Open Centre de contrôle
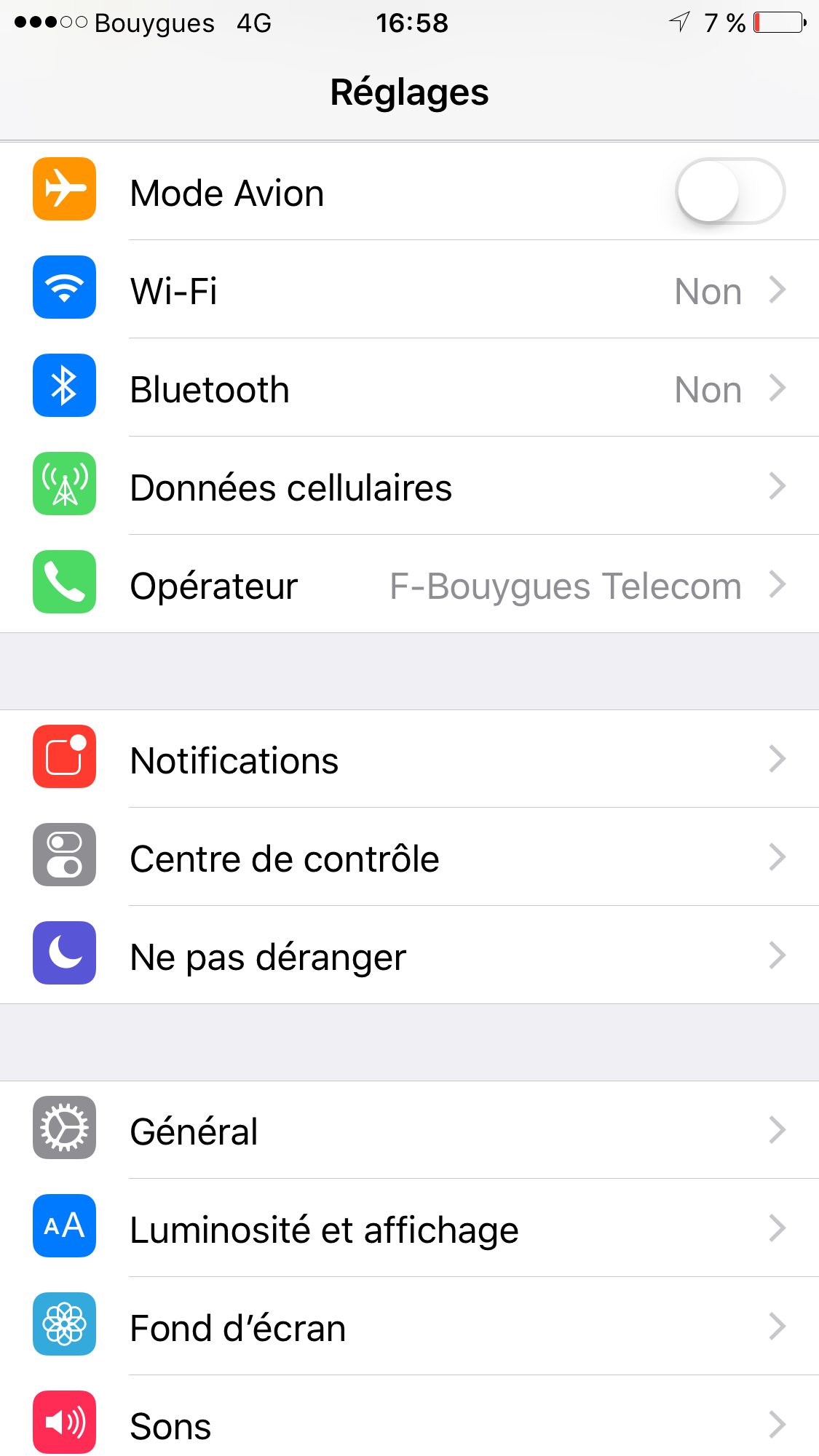The width and height of the screenshot is (819, 1456). point(409,857)
